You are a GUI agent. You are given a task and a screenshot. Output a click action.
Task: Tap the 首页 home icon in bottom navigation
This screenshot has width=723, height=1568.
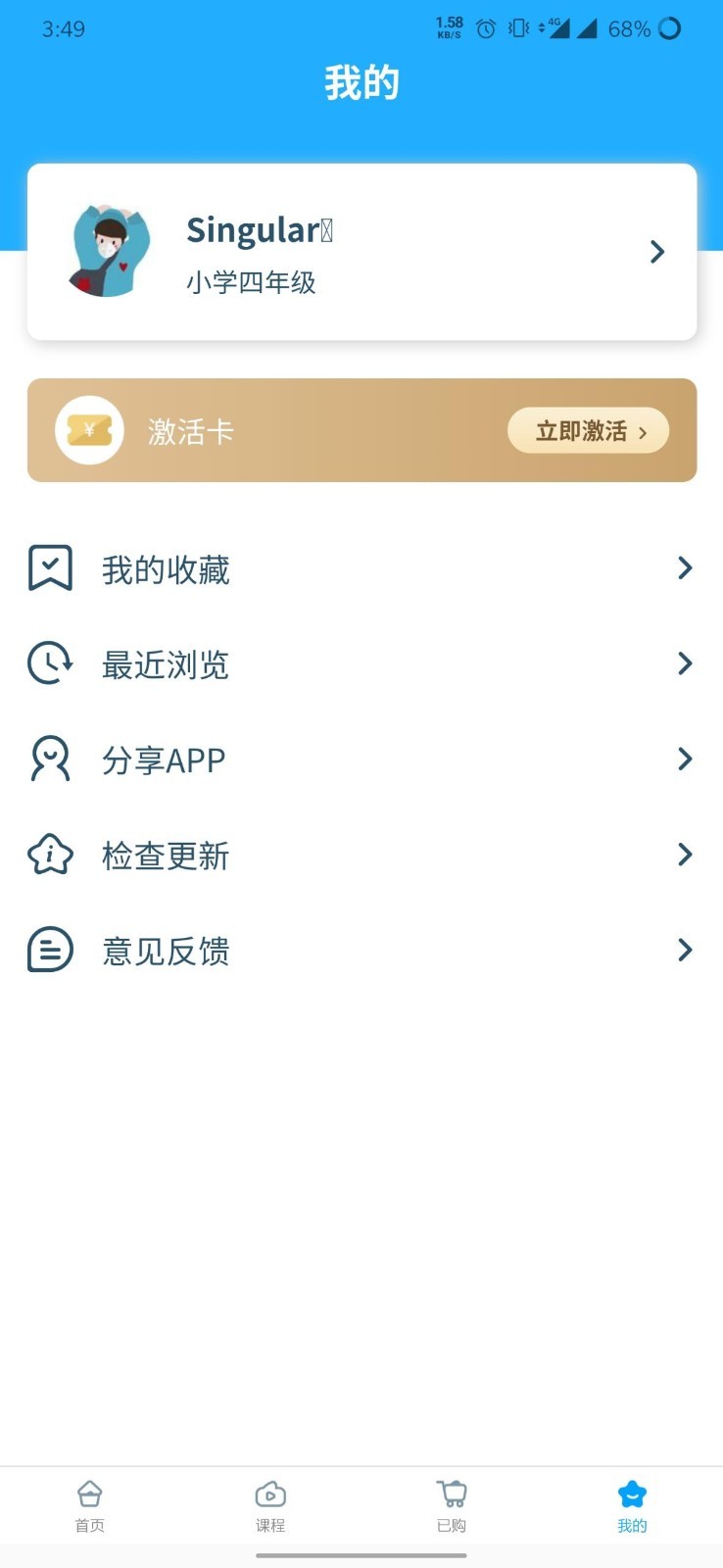point(90,1494)
